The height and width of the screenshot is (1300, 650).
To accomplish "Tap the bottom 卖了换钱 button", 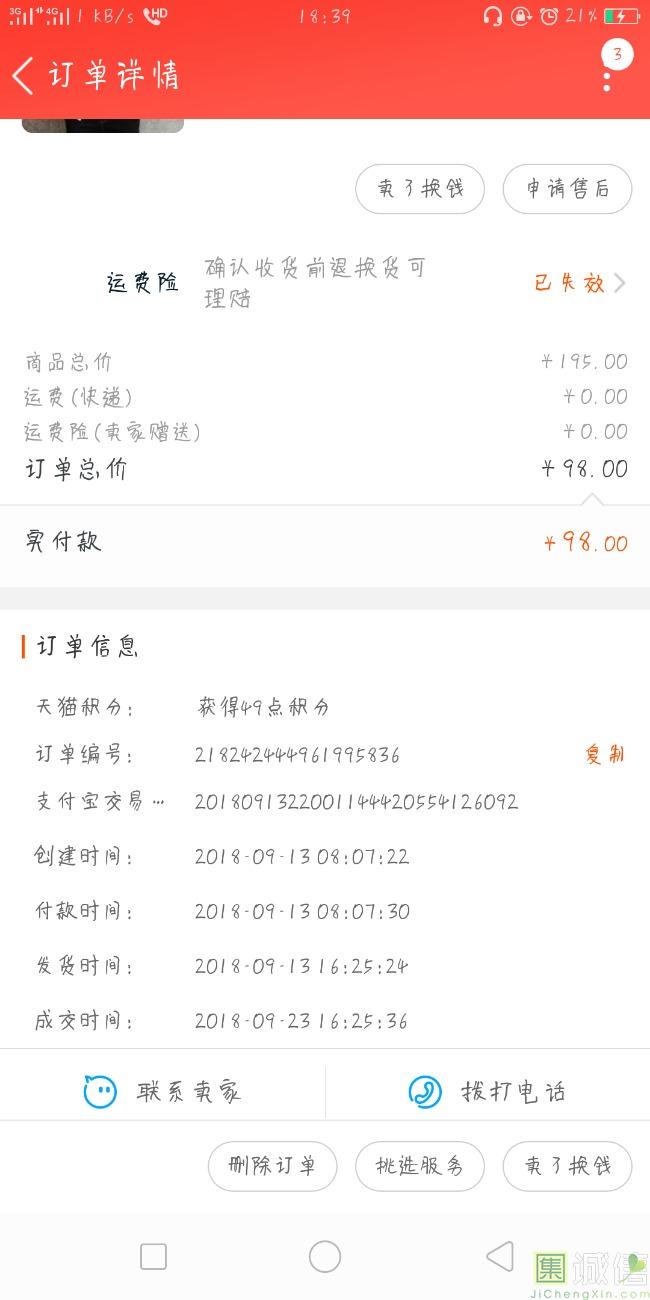I will coord(567,1166).
